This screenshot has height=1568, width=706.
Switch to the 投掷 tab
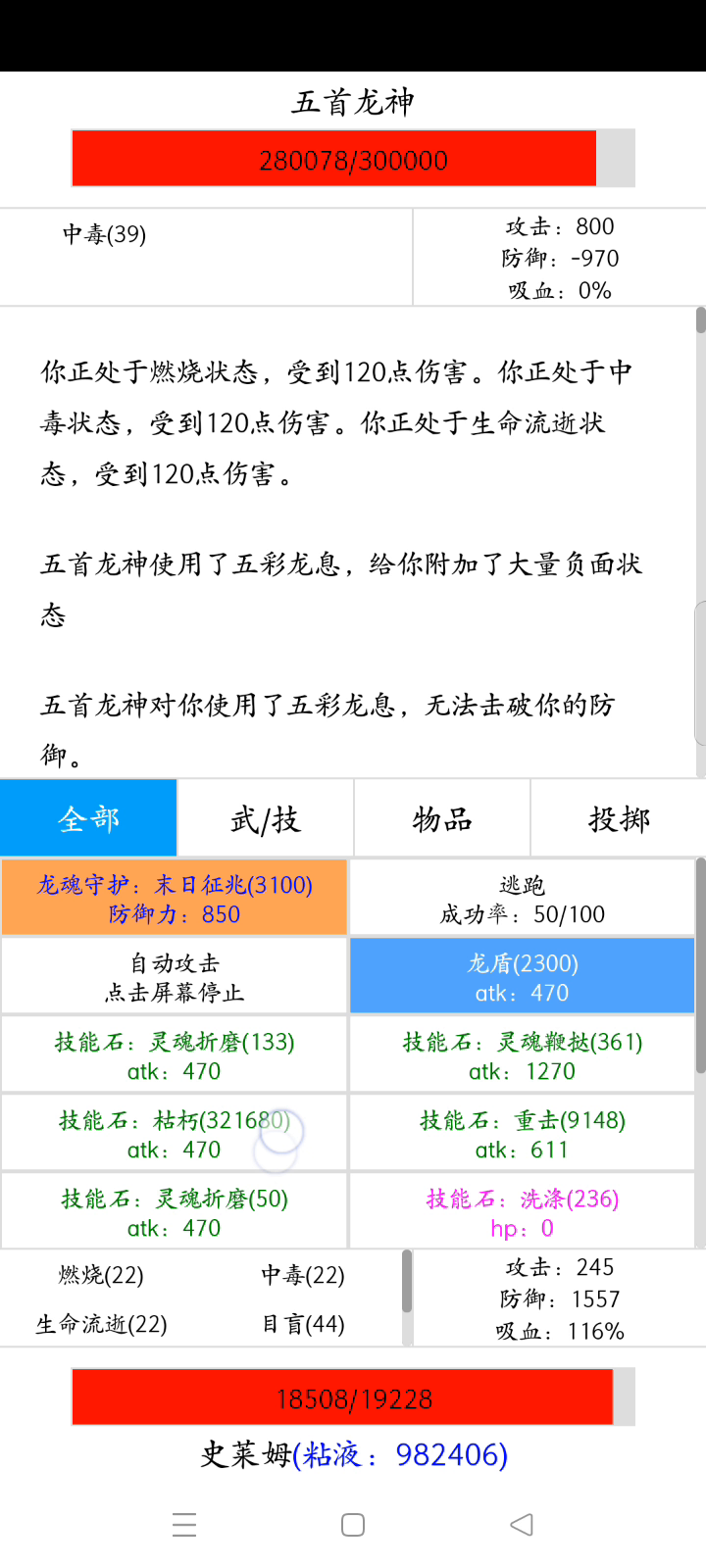[x=618, y=818]
